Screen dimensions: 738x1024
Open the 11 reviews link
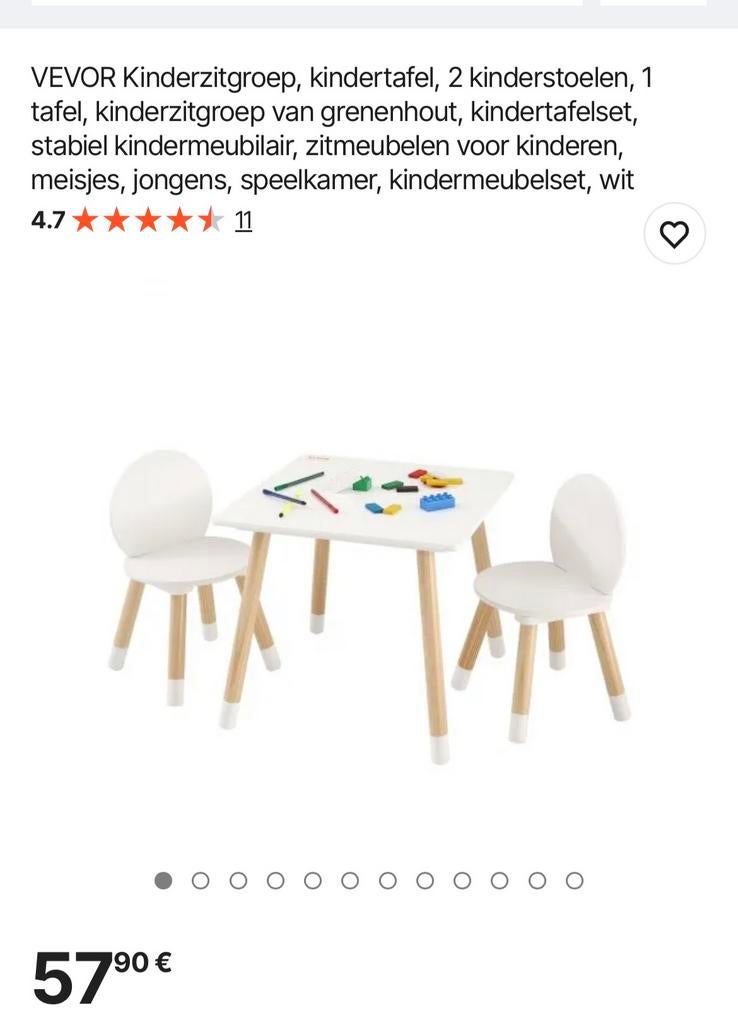[x=244, y=219]
